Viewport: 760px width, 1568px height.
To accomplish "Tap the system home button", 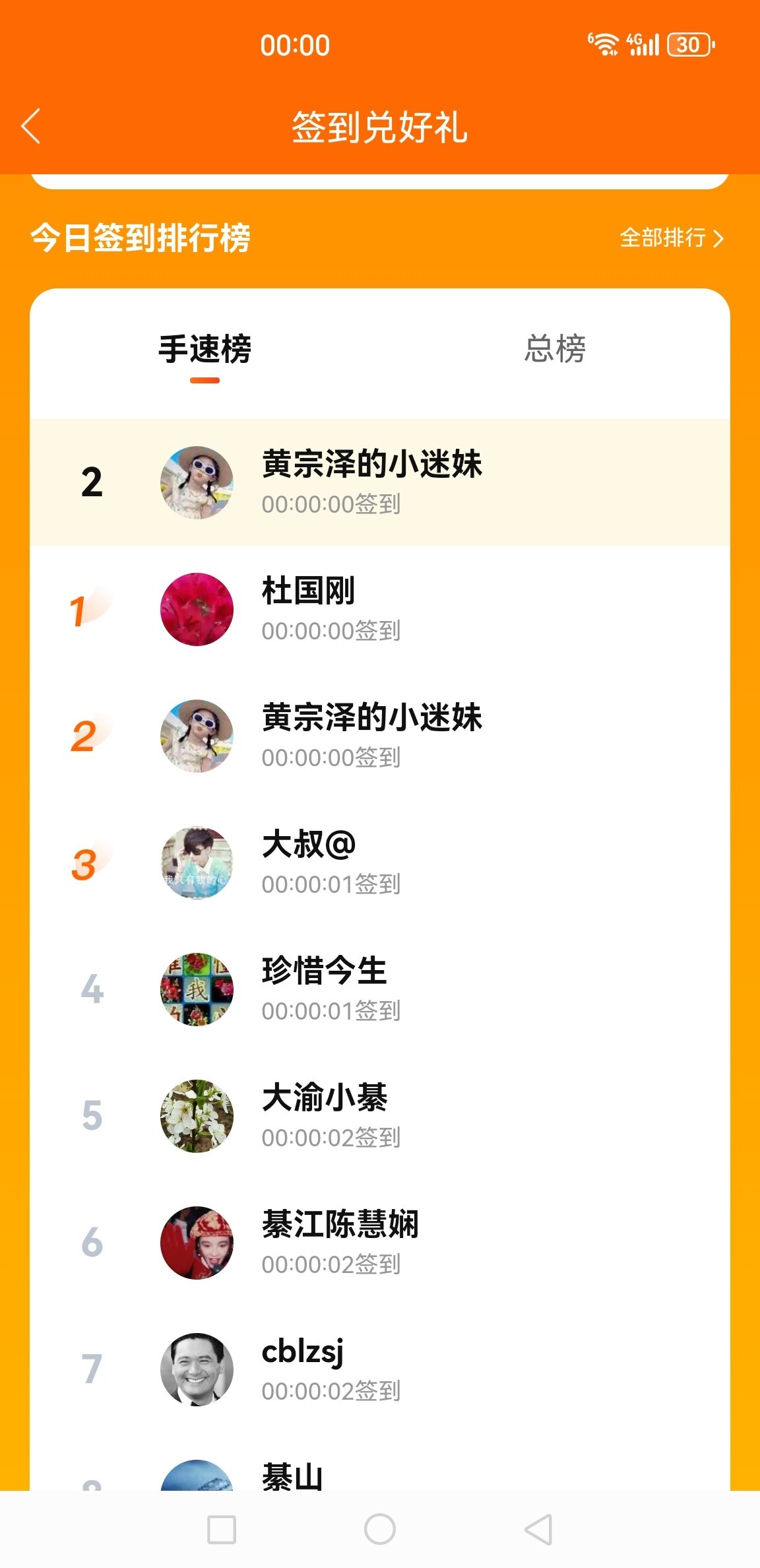I will 380,1529.
